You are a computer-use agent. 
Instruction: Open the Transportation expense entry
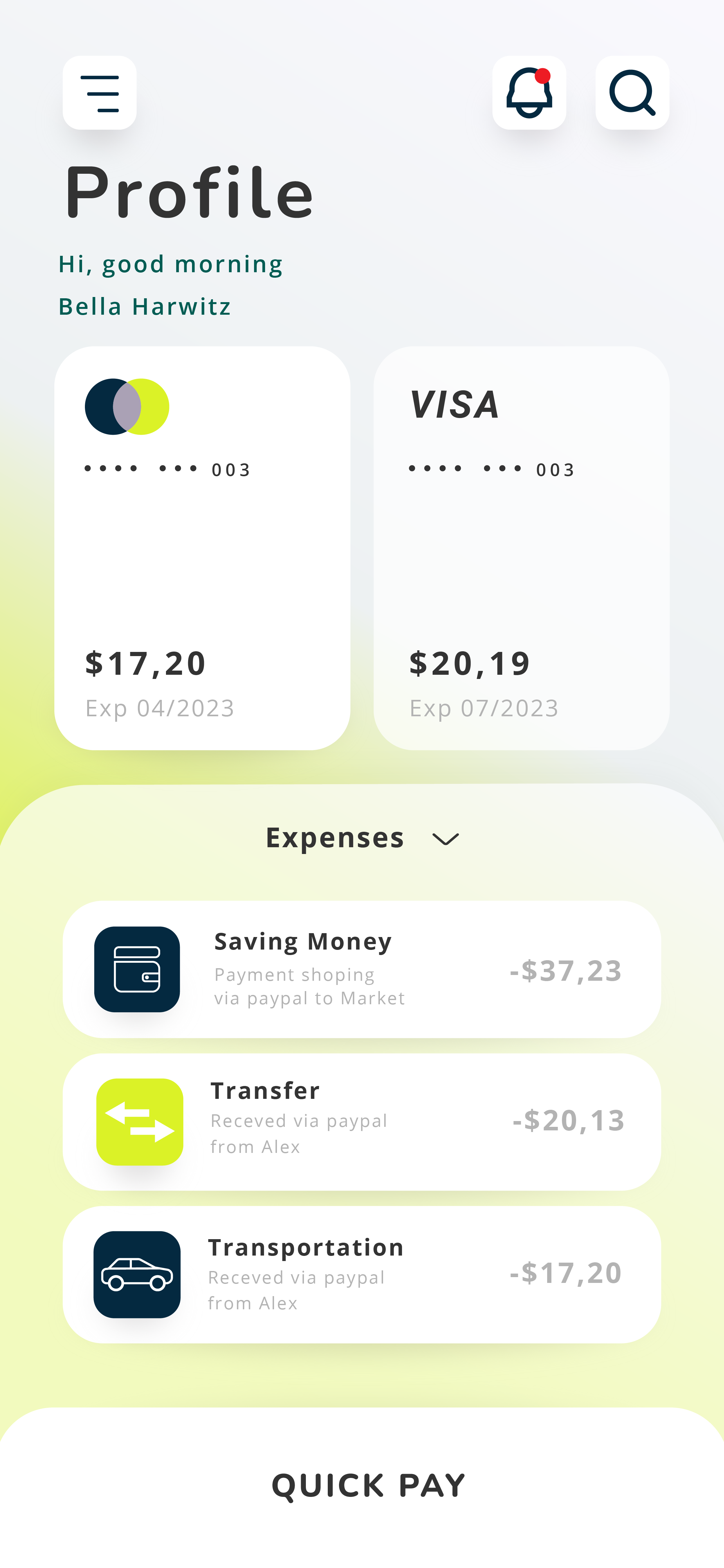pyautogui.click(x=362, y=1275)
